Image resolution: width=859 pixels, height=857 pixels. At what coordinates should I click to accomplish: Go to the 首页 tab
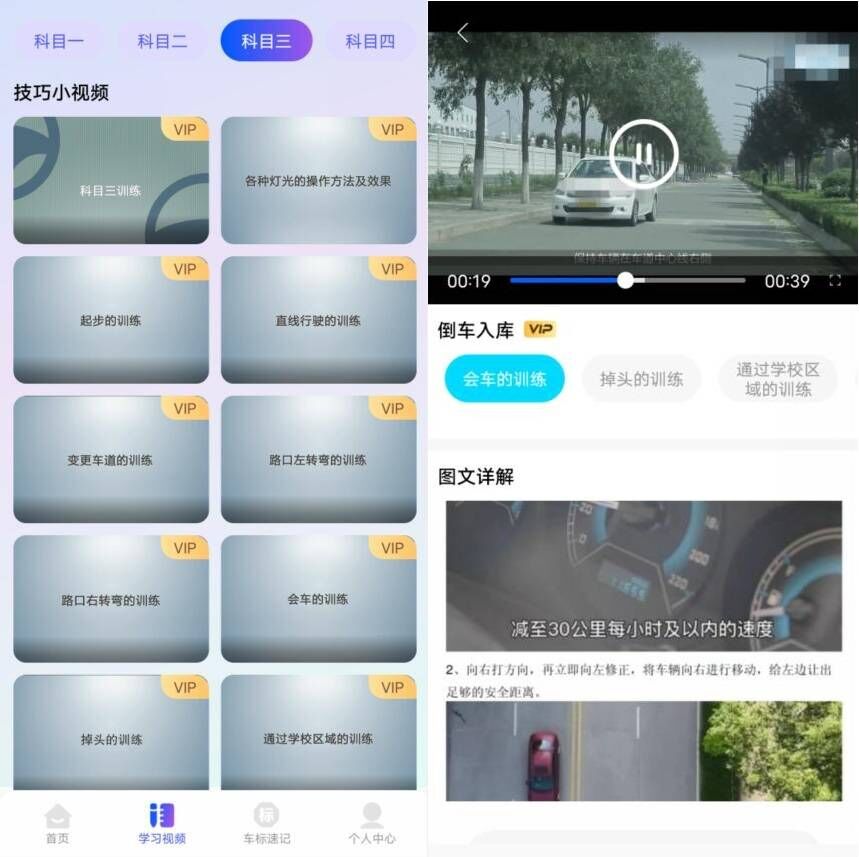[x=58, y=824]
